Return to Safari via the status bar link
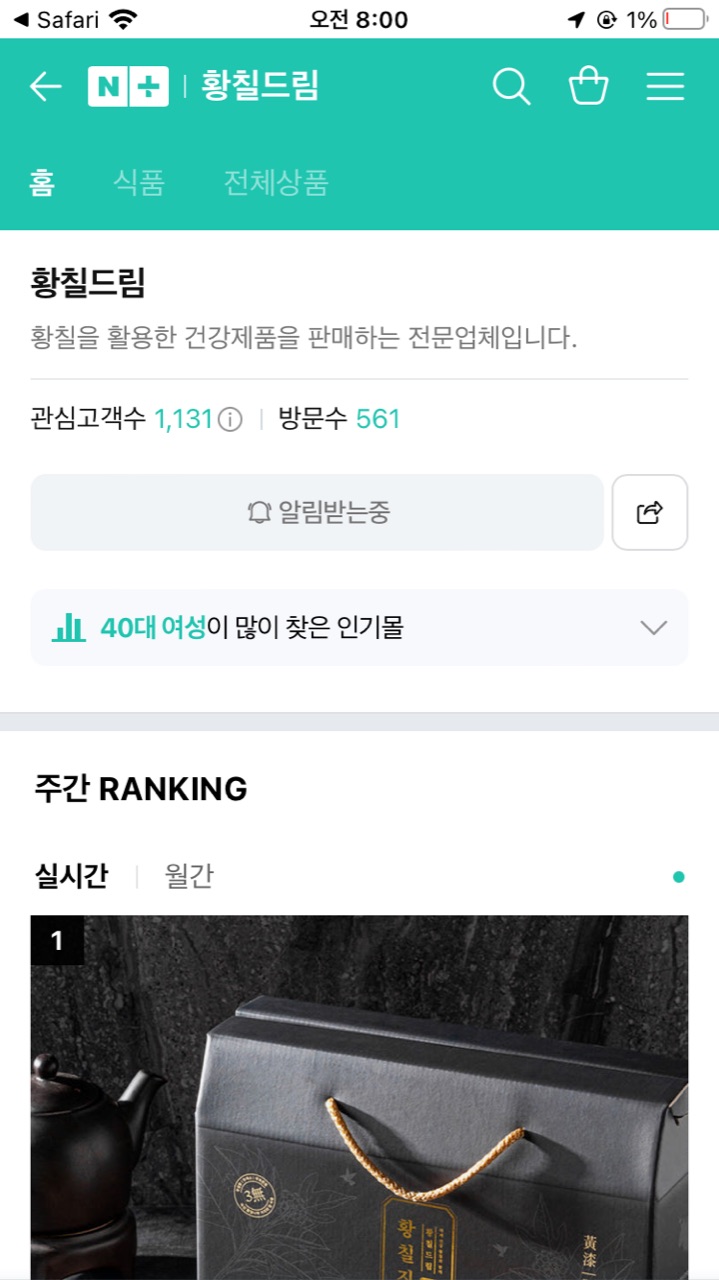 56,20
